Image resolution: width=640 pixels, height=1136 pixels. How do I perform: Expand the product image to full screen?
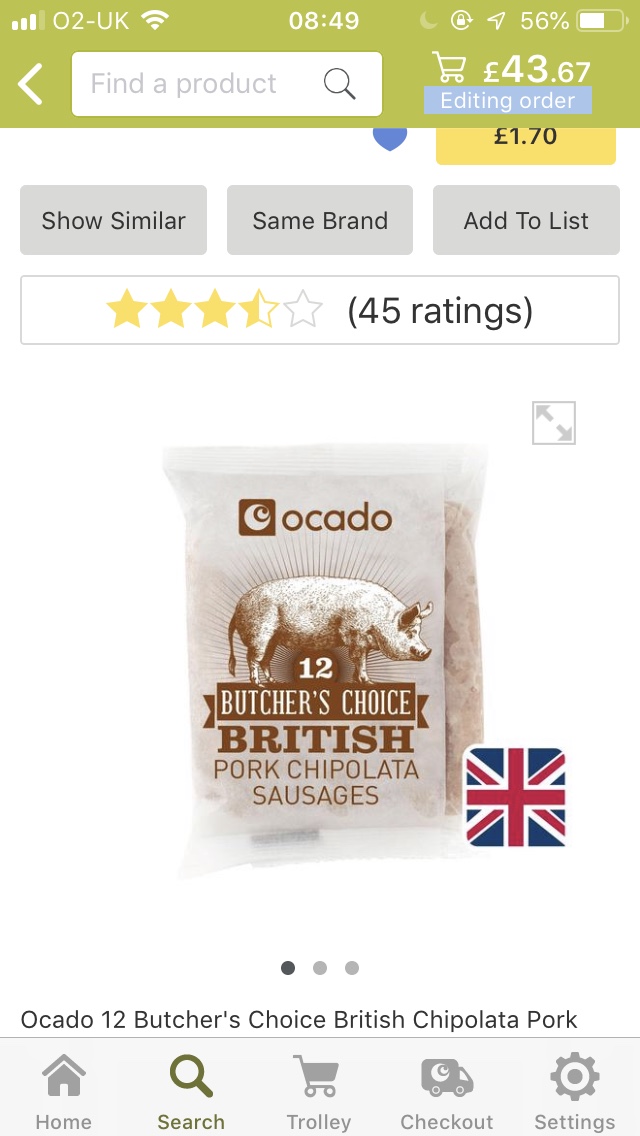[x=554, y=422]
